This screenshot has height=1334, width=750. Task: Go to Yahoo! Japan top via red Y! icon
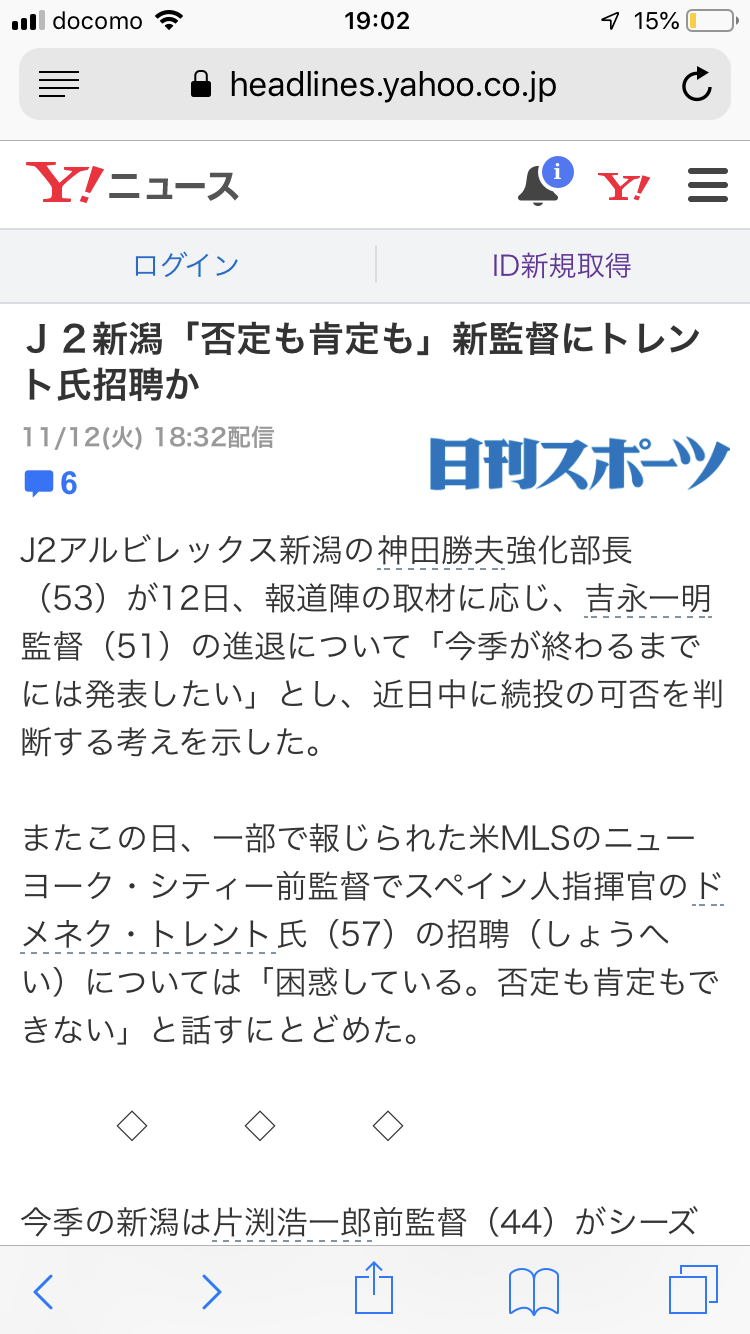[x=624, y=186]
